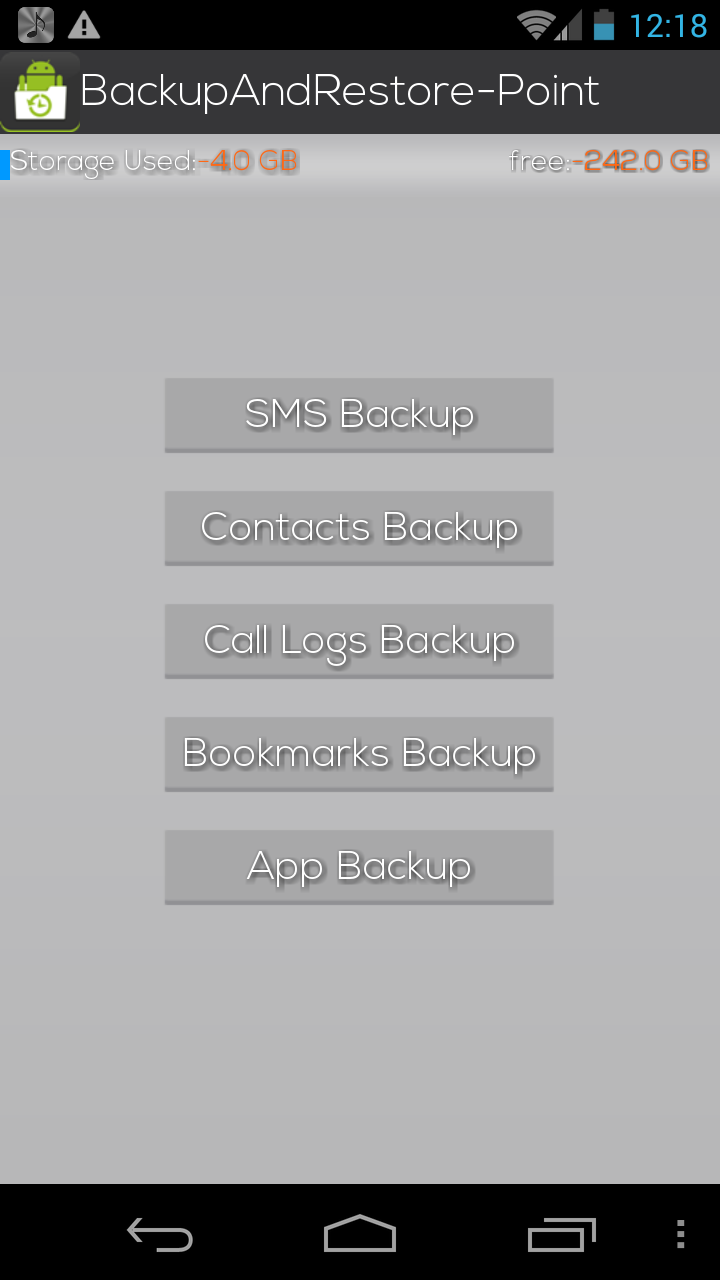The image size is (720, 1280).
Task: Click the BackupAndRestore-Point app icon
Action: point(40,91)
